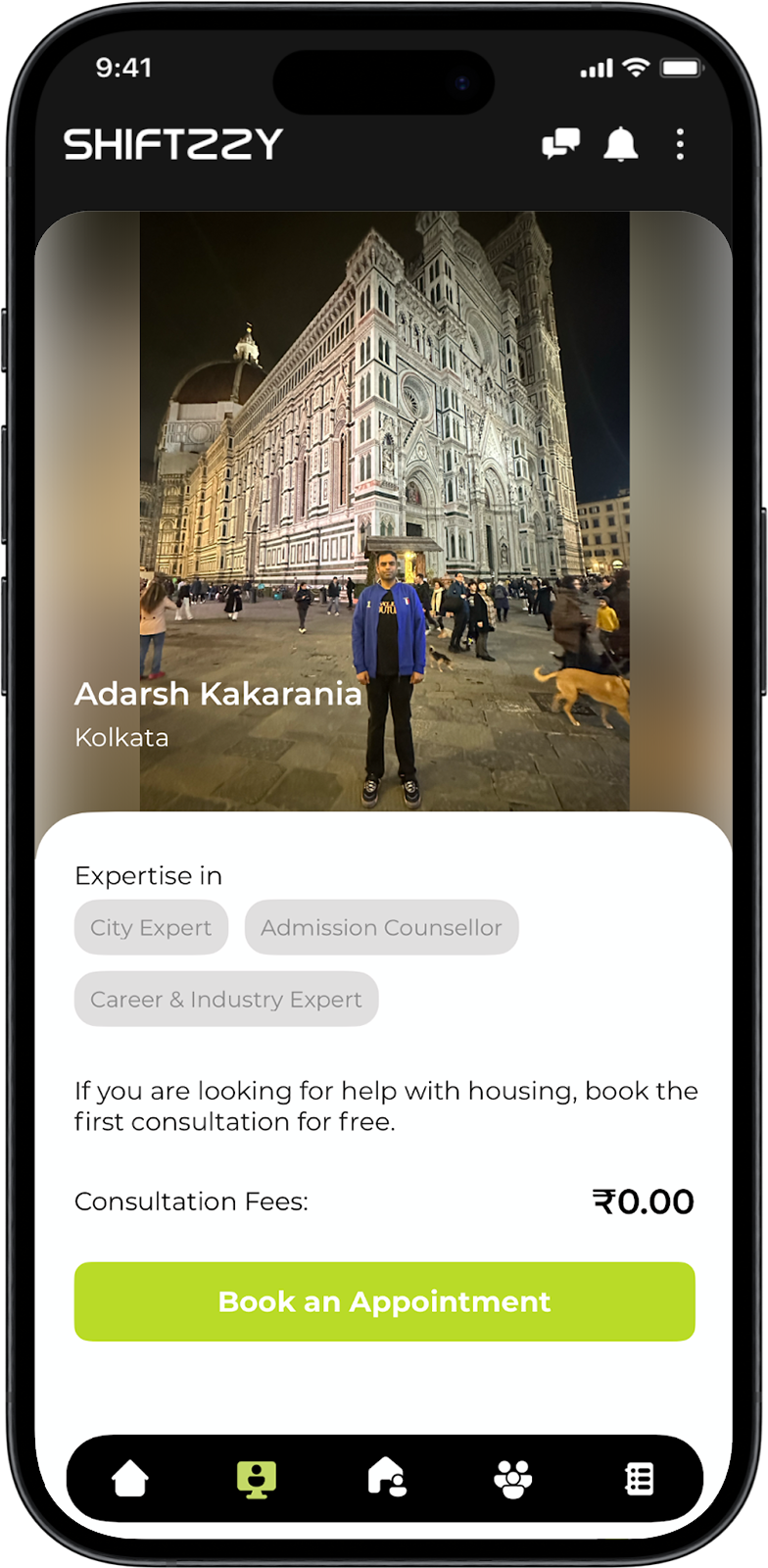Open the messages chat icon
Screen dimensions: 768x1568
coord(560,144)
